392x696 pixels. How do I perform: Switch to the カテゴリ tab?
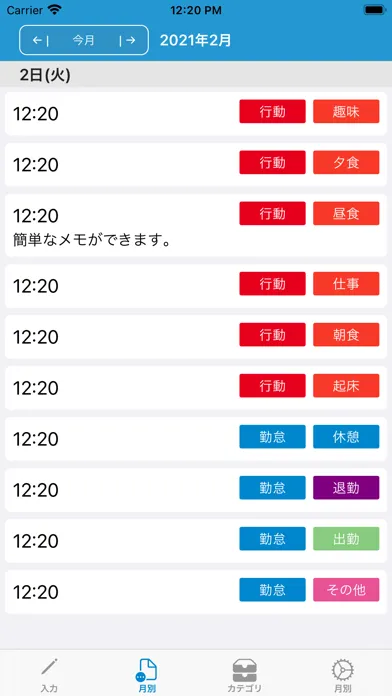[x=245, y=675]
